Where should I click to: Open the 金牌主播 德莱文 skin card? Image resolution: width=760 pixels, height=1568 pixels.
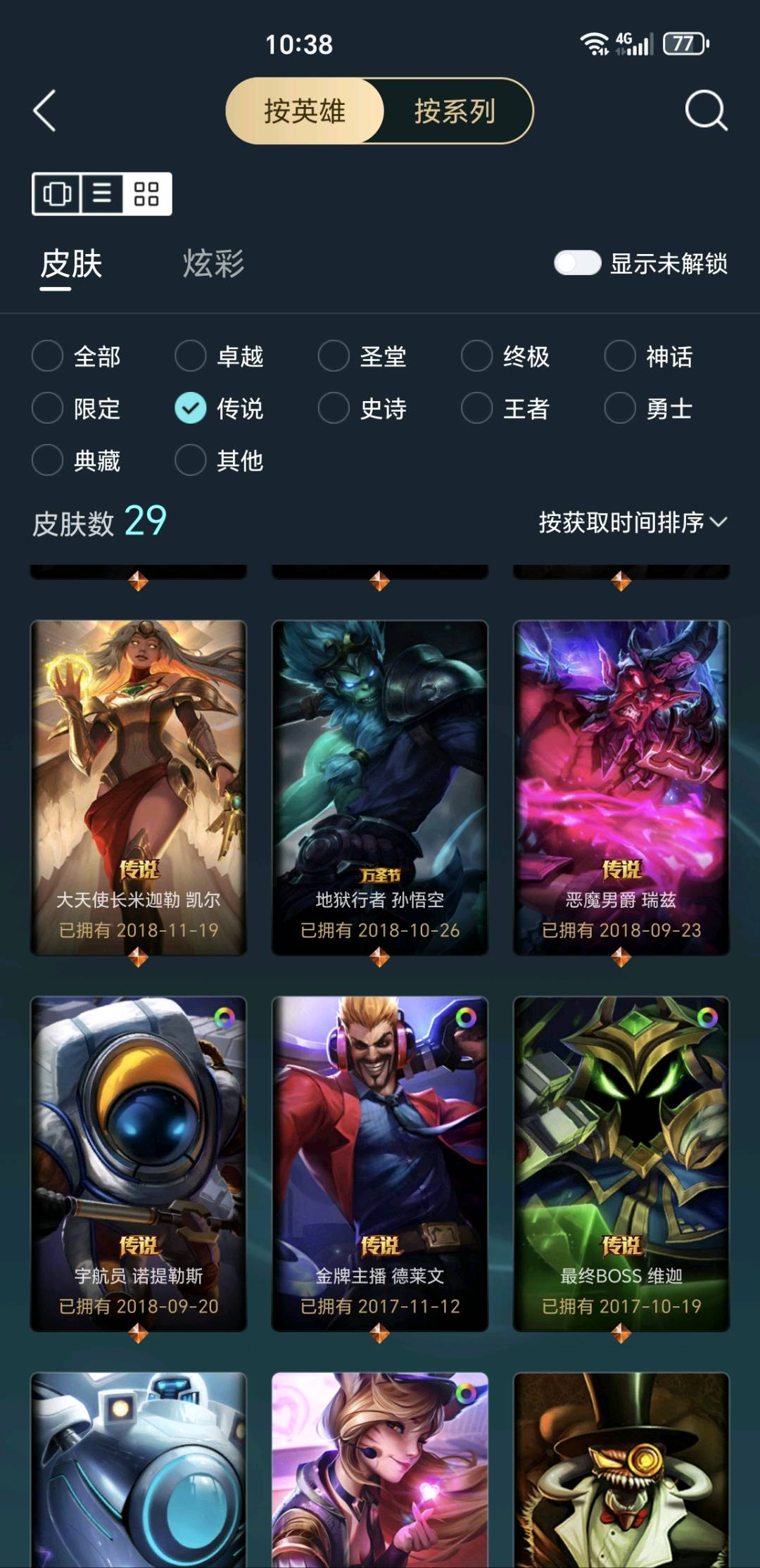pos(380,1163)
